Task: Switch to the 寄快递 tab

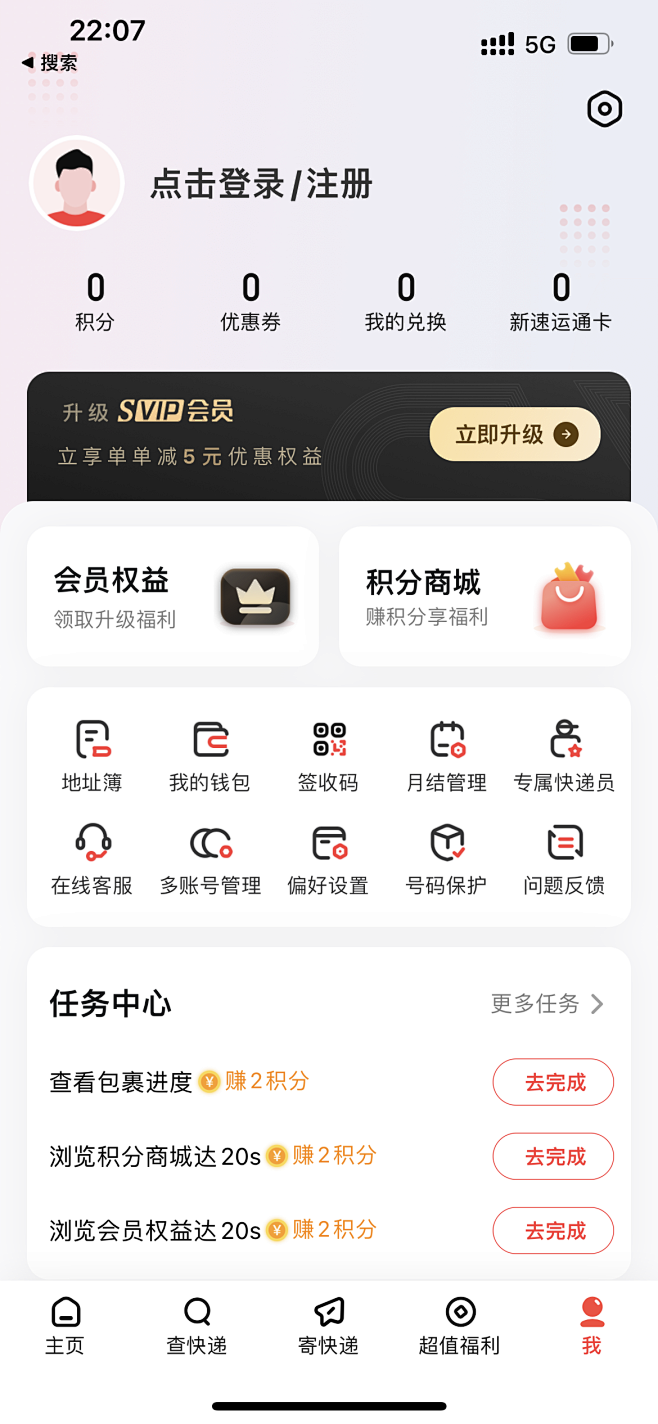Action: (x=328, y=1326)
